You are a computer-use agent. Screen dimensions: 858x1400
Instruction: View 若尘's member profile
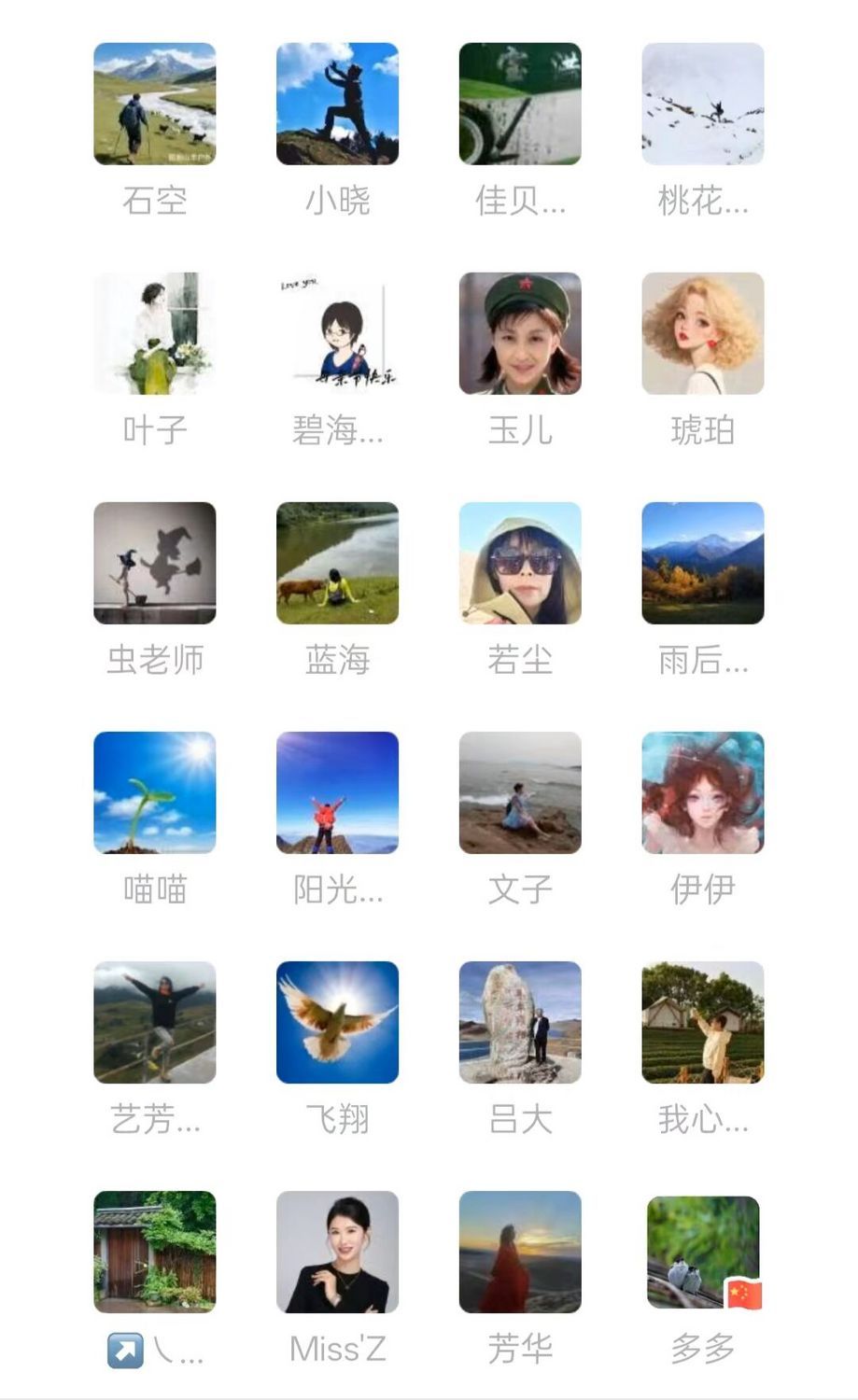pyautogui.click(x=520, y=563)
